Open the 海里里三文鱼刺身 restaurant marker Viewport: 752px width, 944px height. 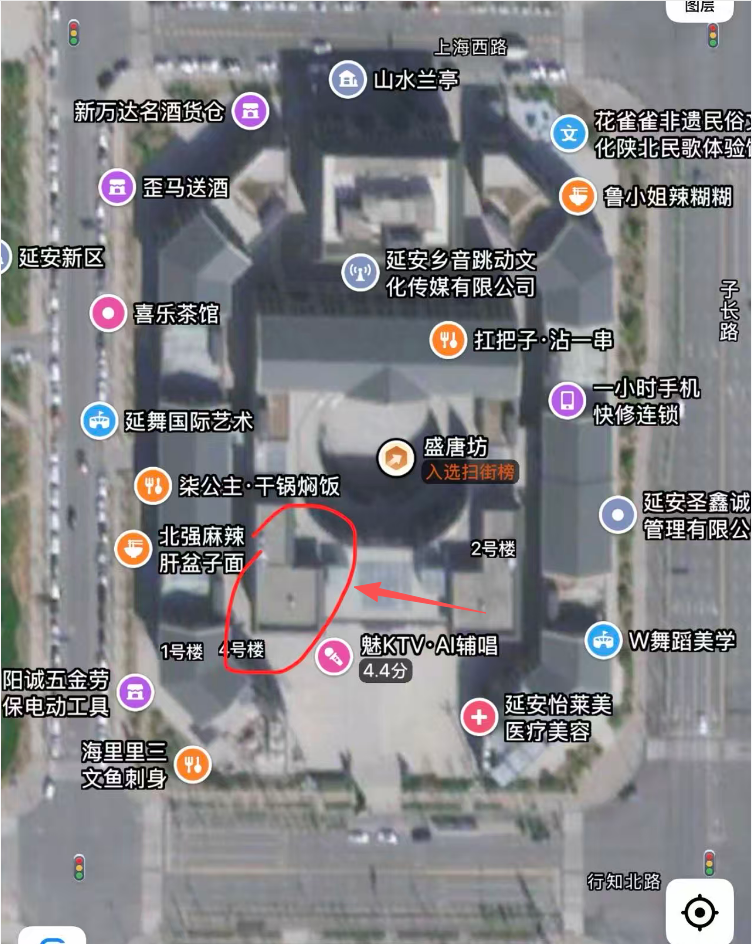tap(192, 764)
